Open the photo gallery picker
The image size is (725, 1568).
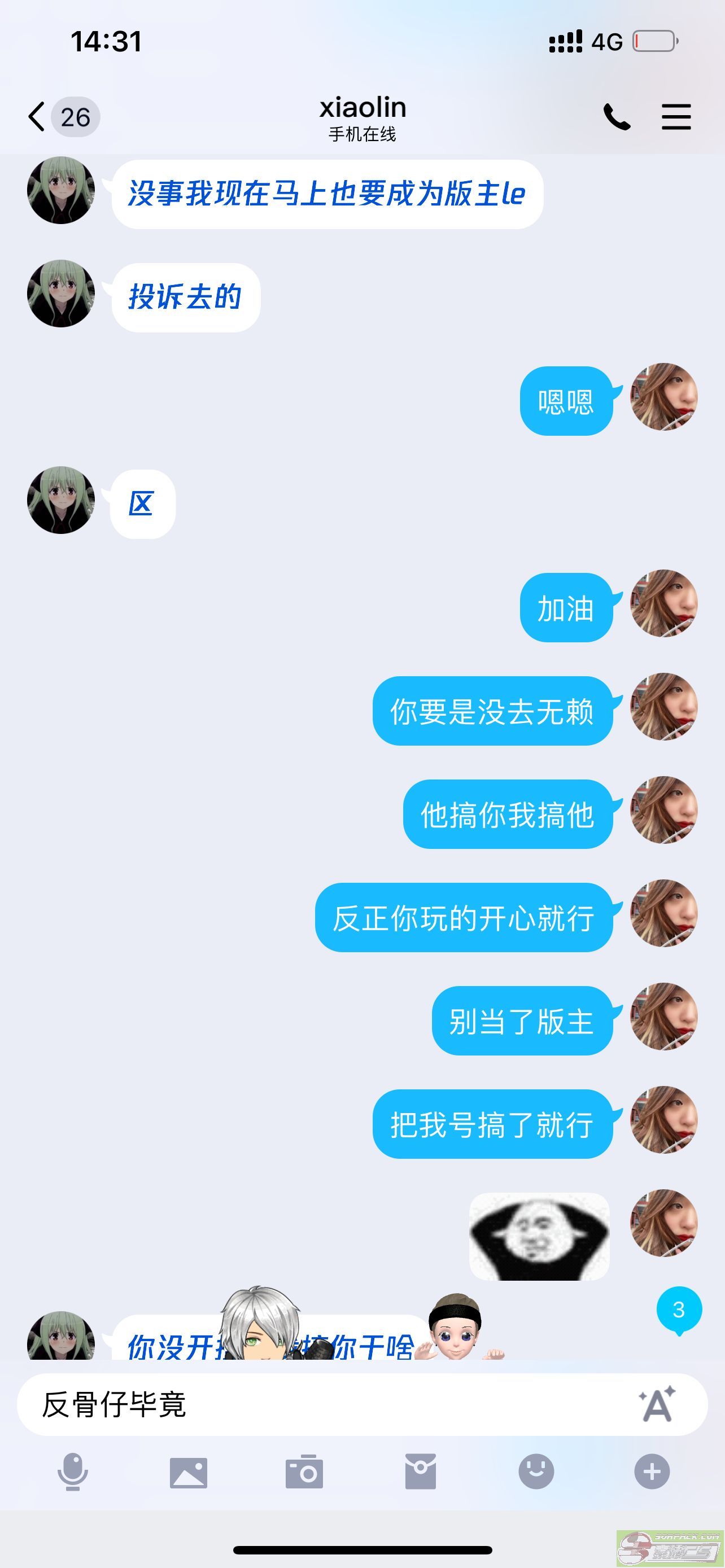click(189, 1473)
